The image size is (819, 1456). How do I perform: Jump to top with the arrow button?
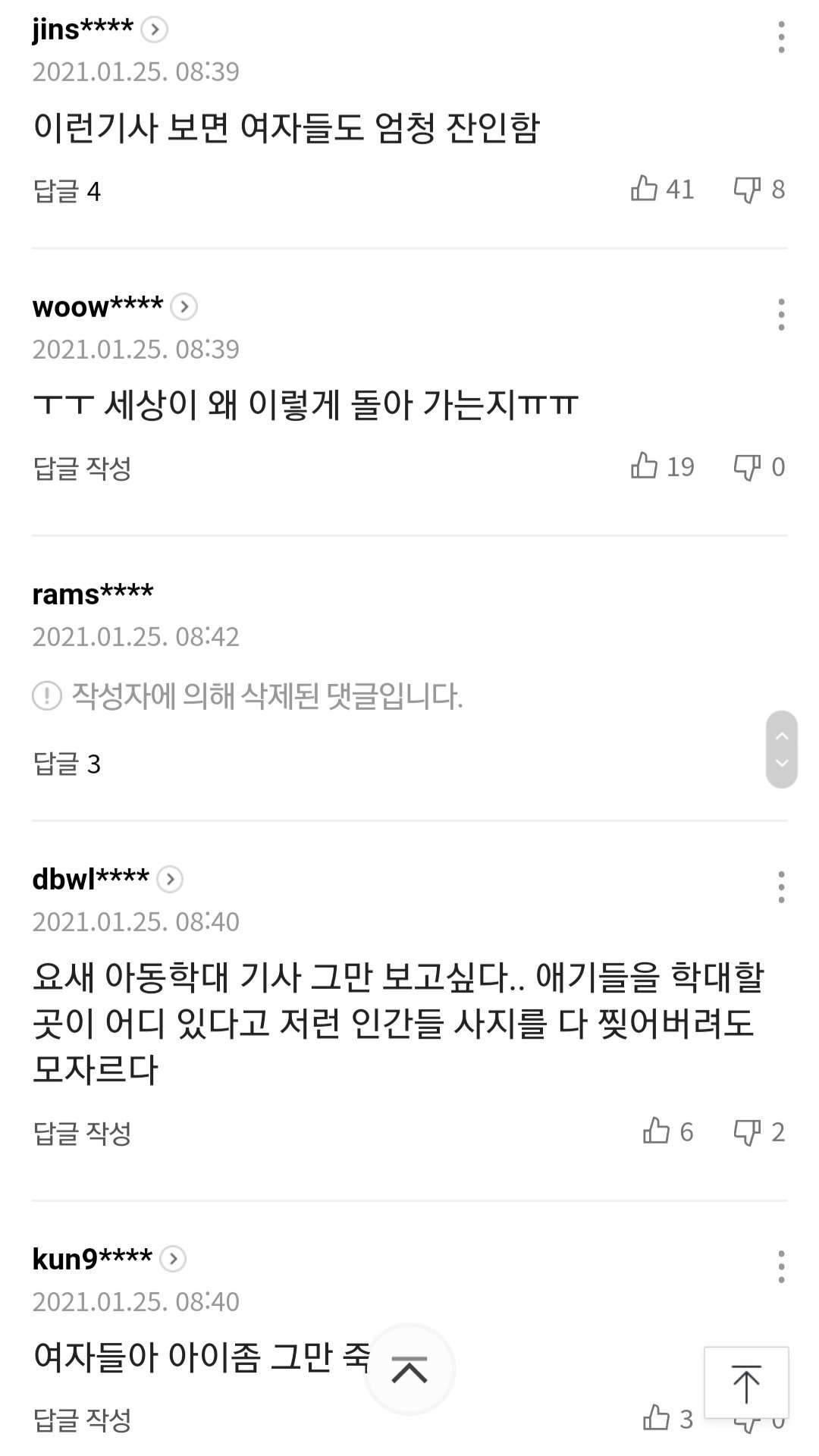click(746, 1382)
